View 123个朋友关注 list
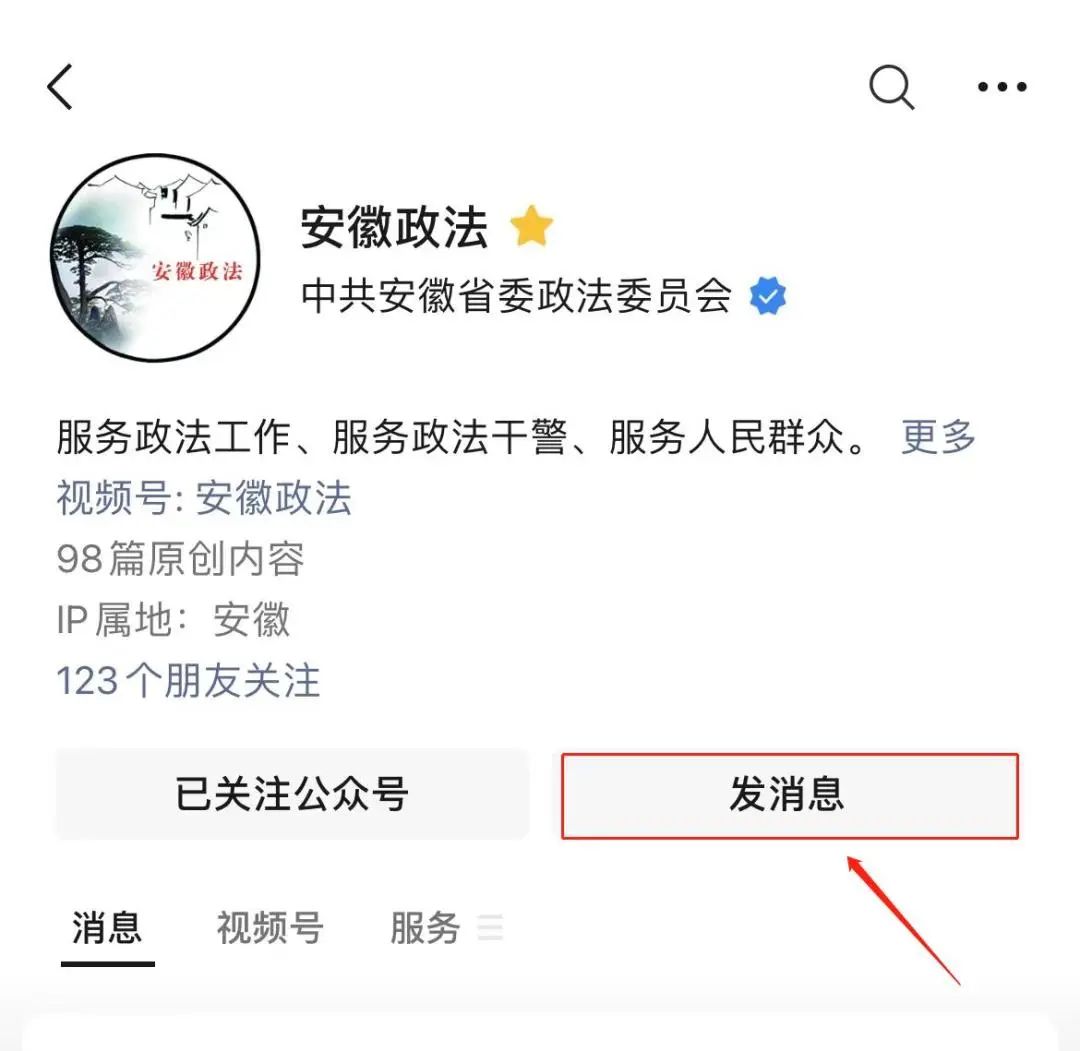The height and width of the screenshot is (1051, 1080). tap(188, 681)
